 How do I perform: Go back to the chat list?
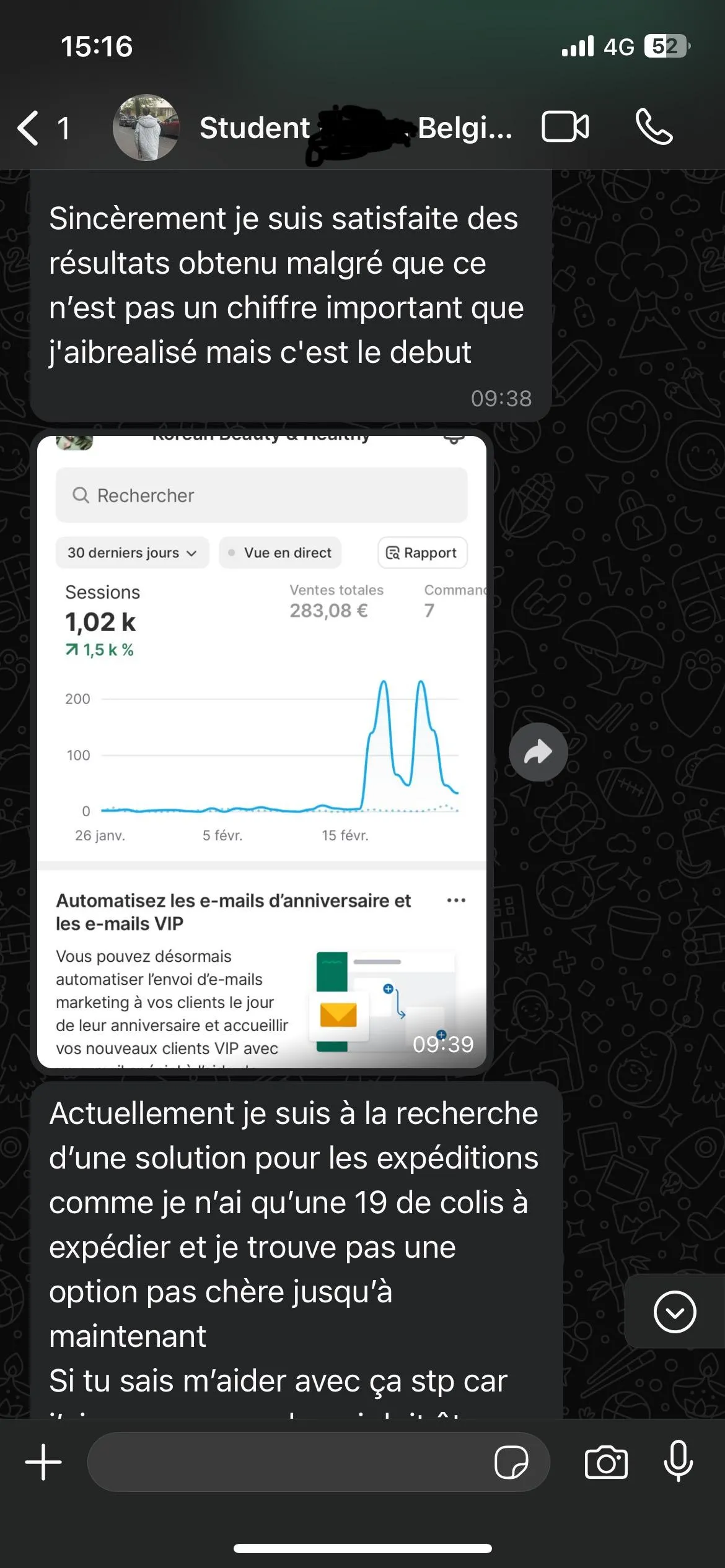pyautogui.click(x=42, y=128)
